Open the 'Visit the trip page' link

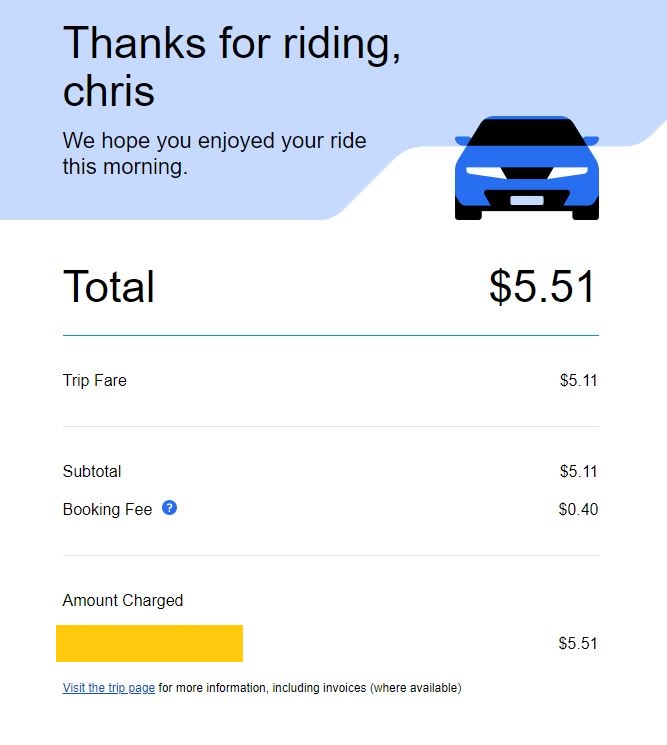108,688
